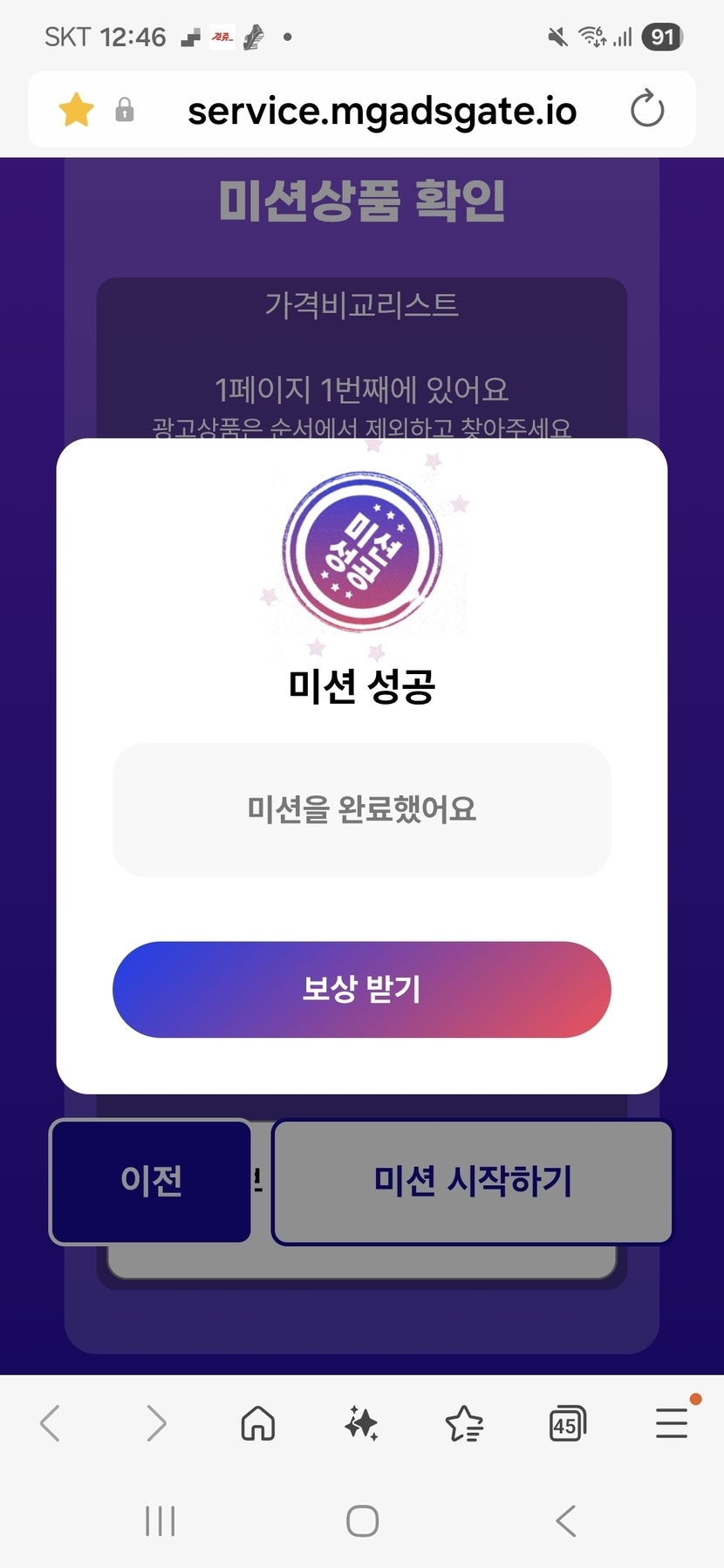The height and width of the screenshot is (1568, 724).
Task: Tap the 이전 button
Action: click(x=151, y=1181)
